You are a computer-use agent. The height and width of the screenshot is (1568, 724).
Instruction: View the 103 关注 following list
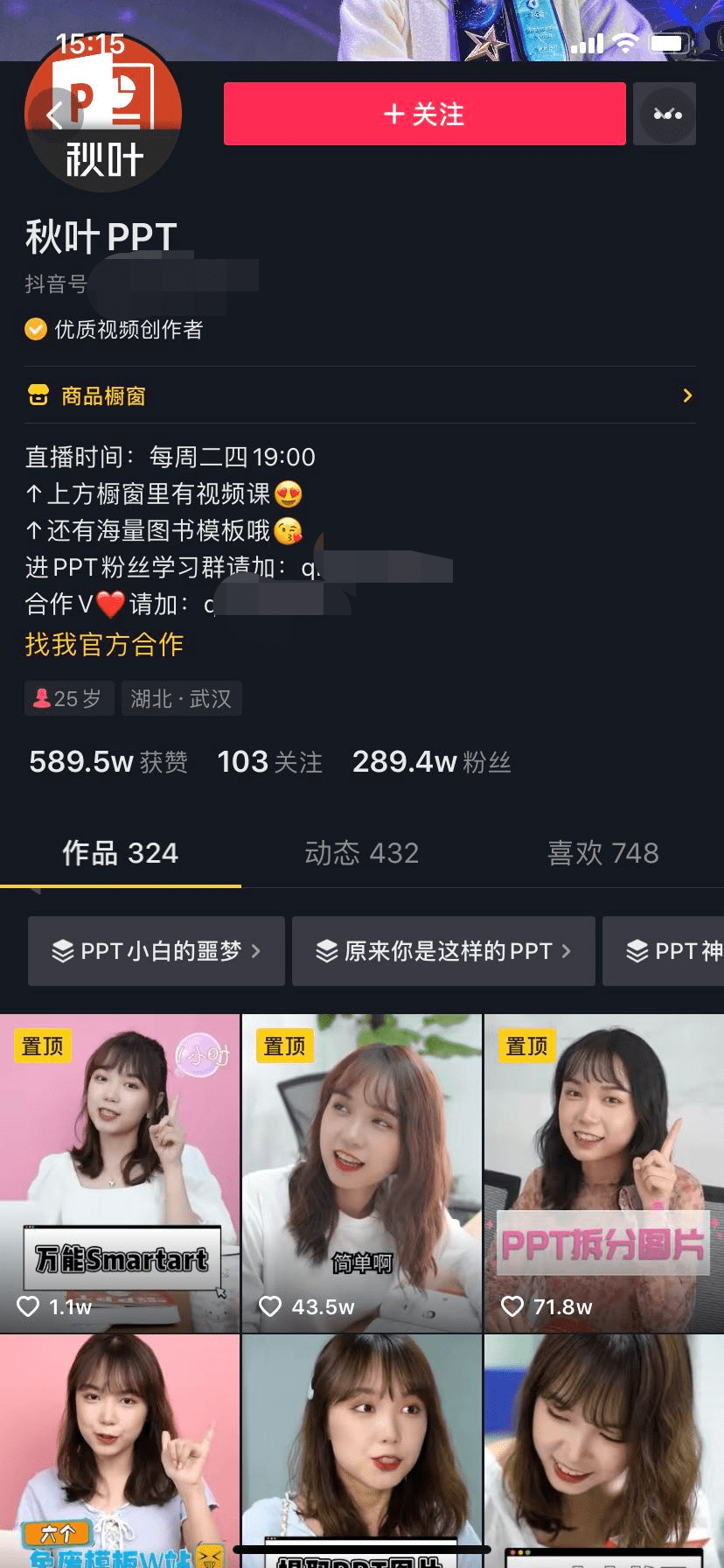coord(269,762)
